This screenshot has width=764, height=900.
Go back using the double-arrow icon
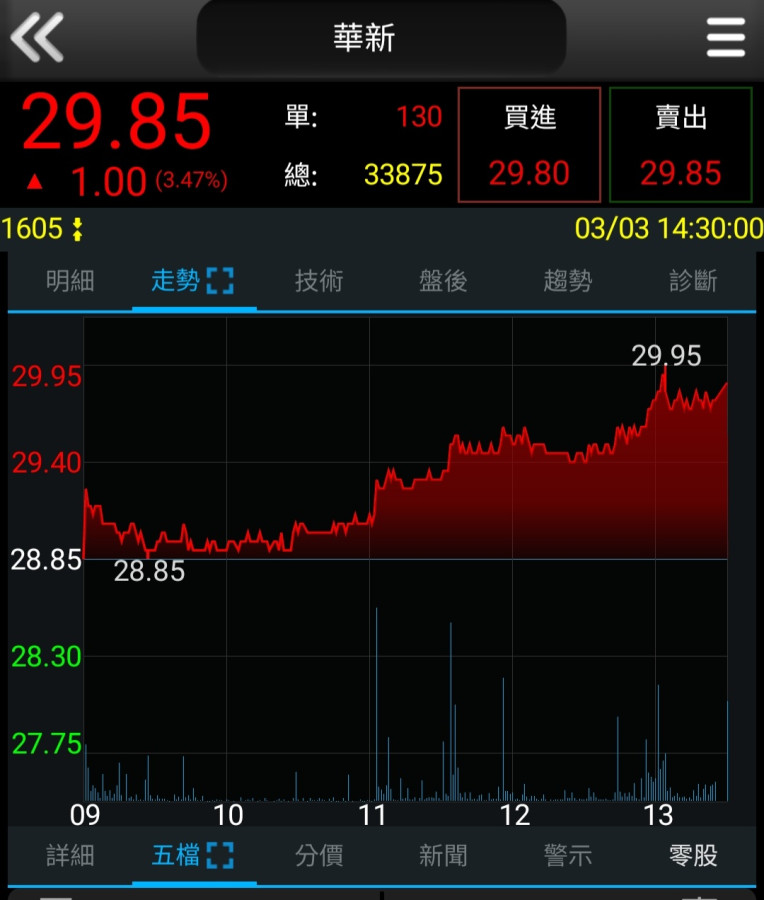point(37,38)
